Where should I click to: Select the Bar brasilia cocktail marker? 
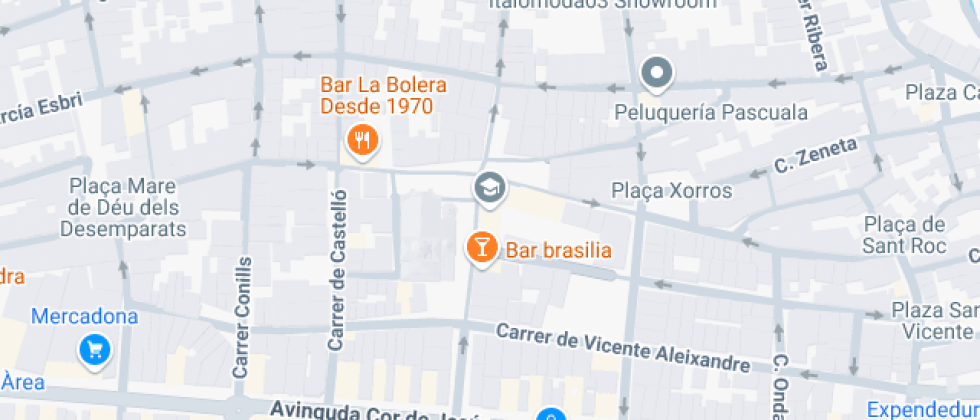482,247
